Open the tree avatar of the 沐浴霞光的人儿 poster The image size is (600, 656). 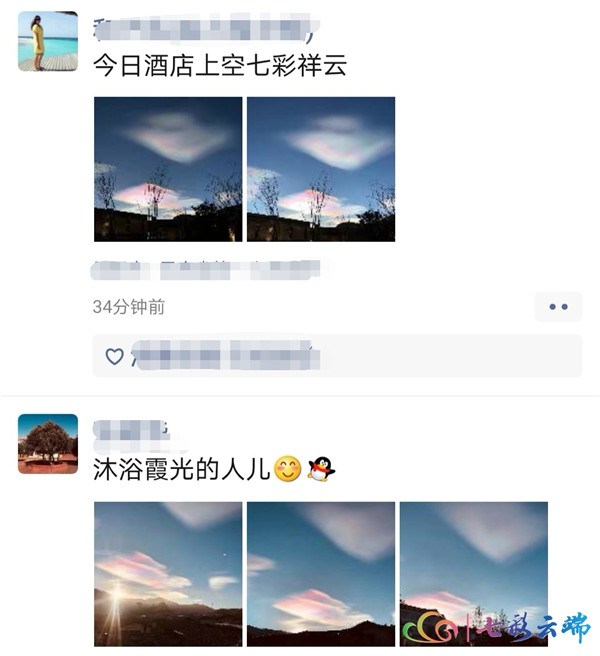coord(47,443)
